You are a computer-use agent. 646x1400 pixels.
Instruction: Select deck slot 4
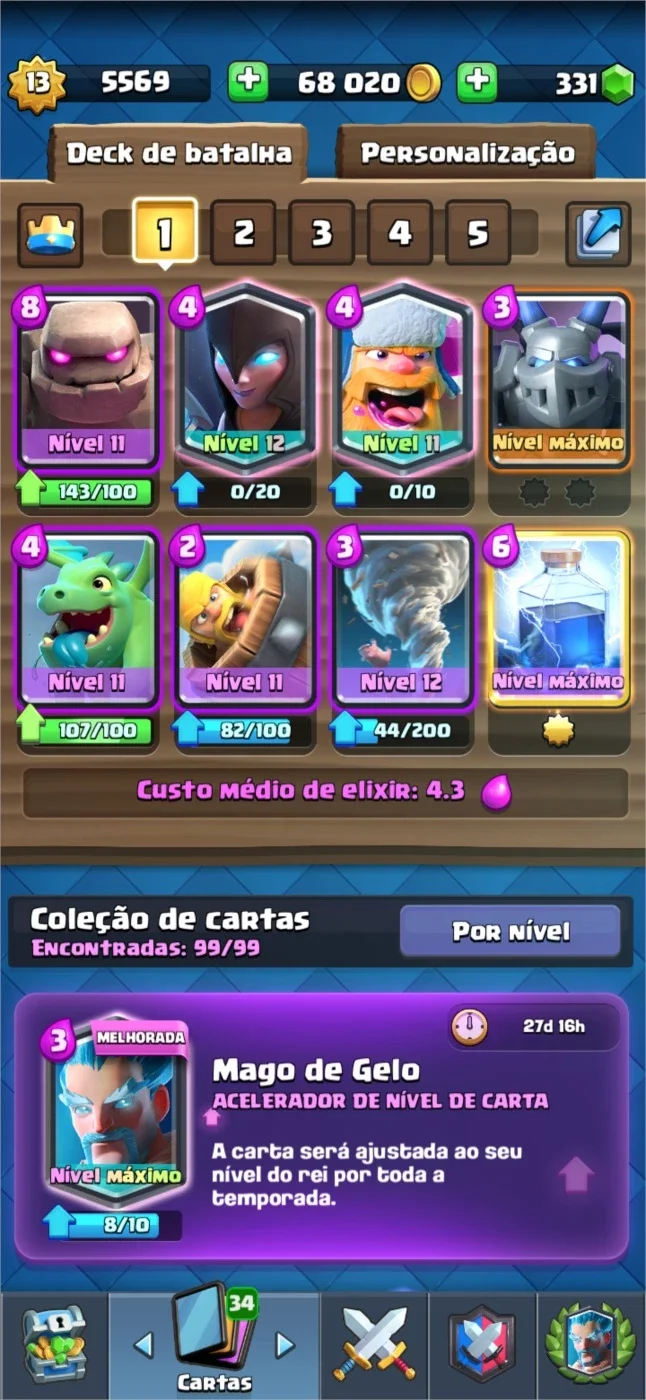(400, 233)
